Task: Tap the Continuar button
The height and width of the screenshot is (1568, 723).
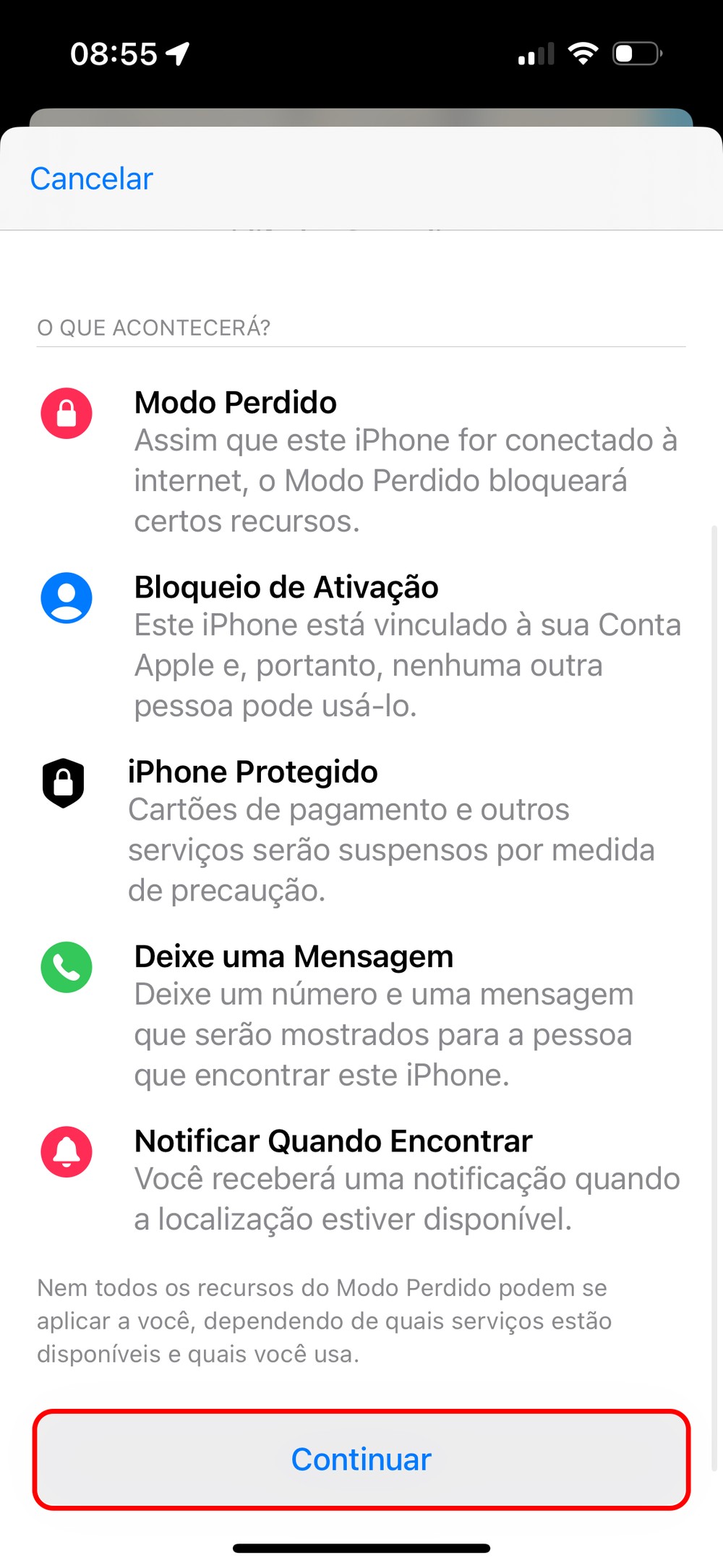Action: (361, 1460)
